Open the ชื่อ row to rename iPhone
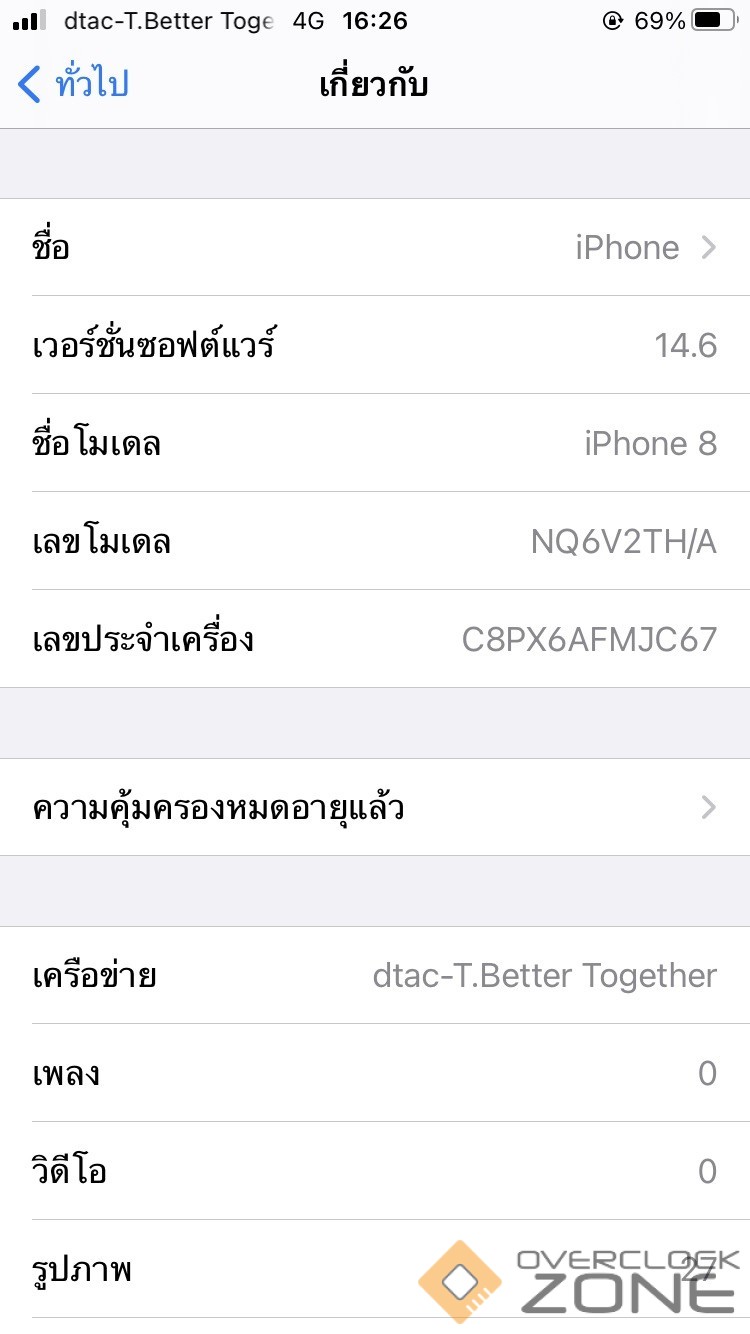The image size is (750, 1334). 375,247
